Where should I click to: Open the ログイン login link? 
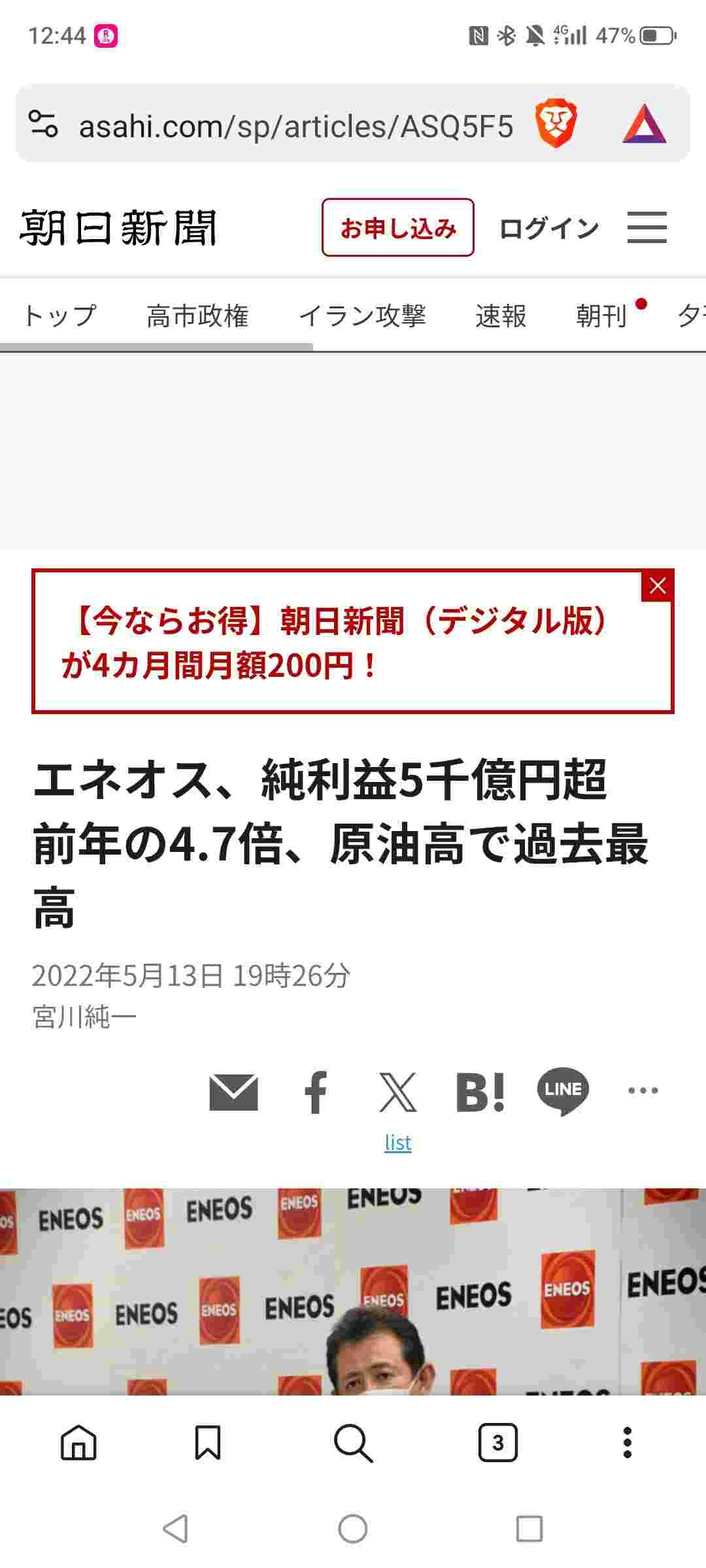click(x=548, y=229)
